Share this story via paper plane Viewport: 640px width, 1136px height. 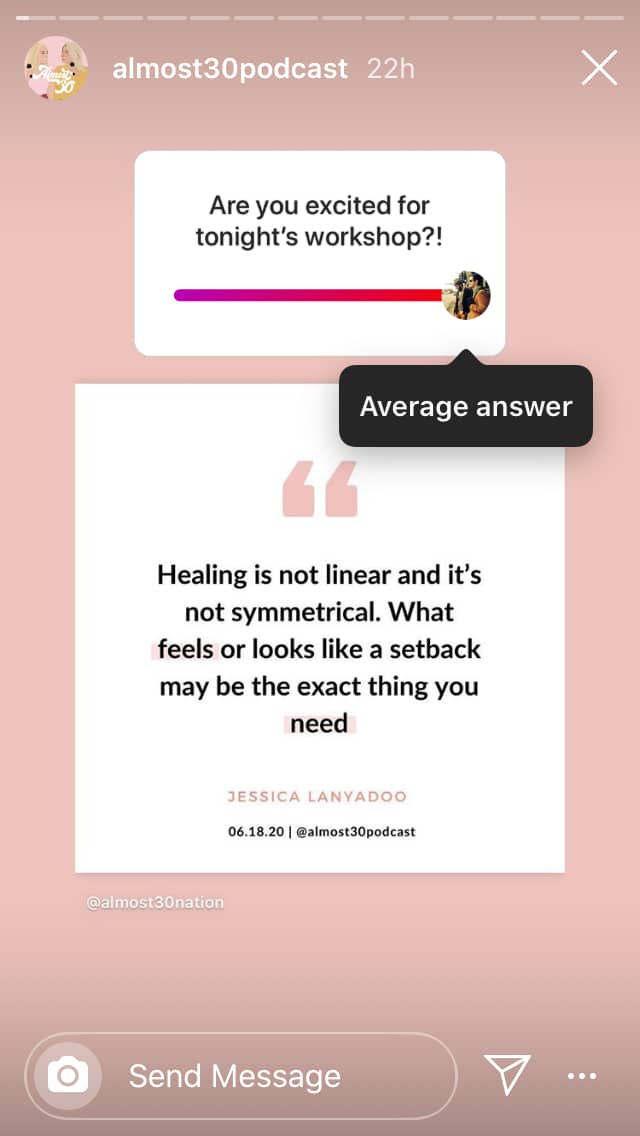click(x=507, y=1075)
